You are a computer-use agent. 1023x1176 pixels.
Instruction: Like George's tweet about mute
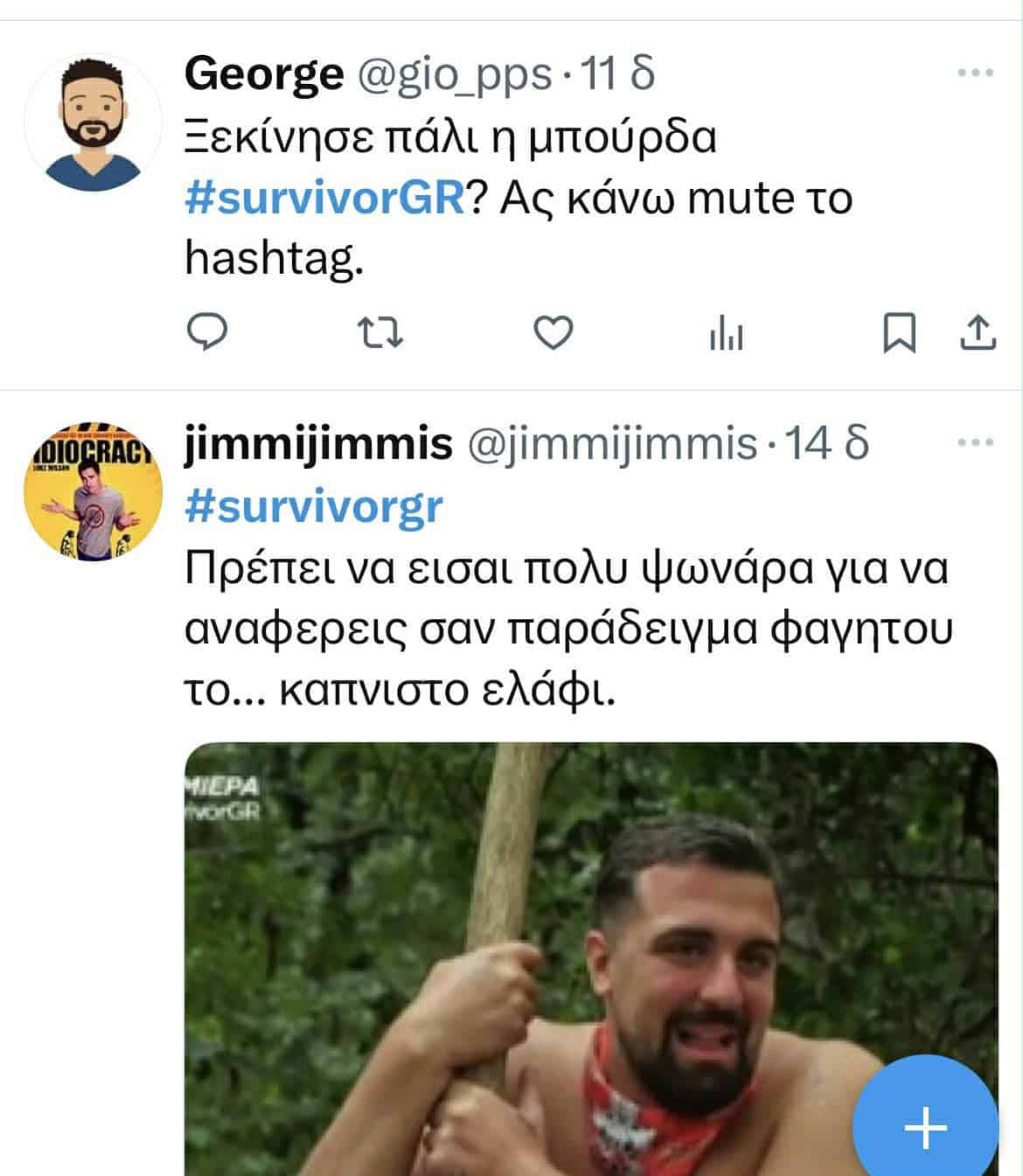pyautogui.click(x=553, y=333)
